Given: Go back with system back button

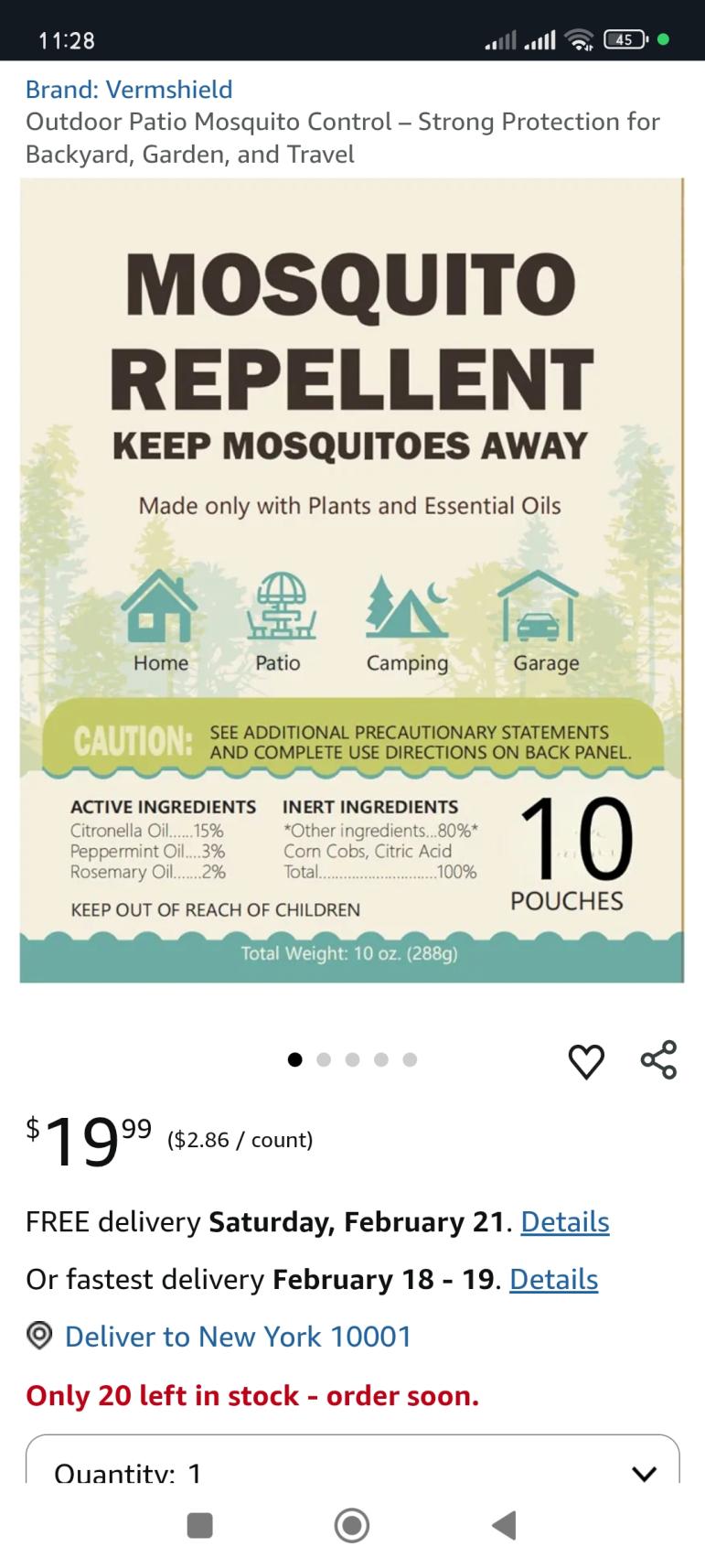Looking at the screenshot, I should [504, 1525].
